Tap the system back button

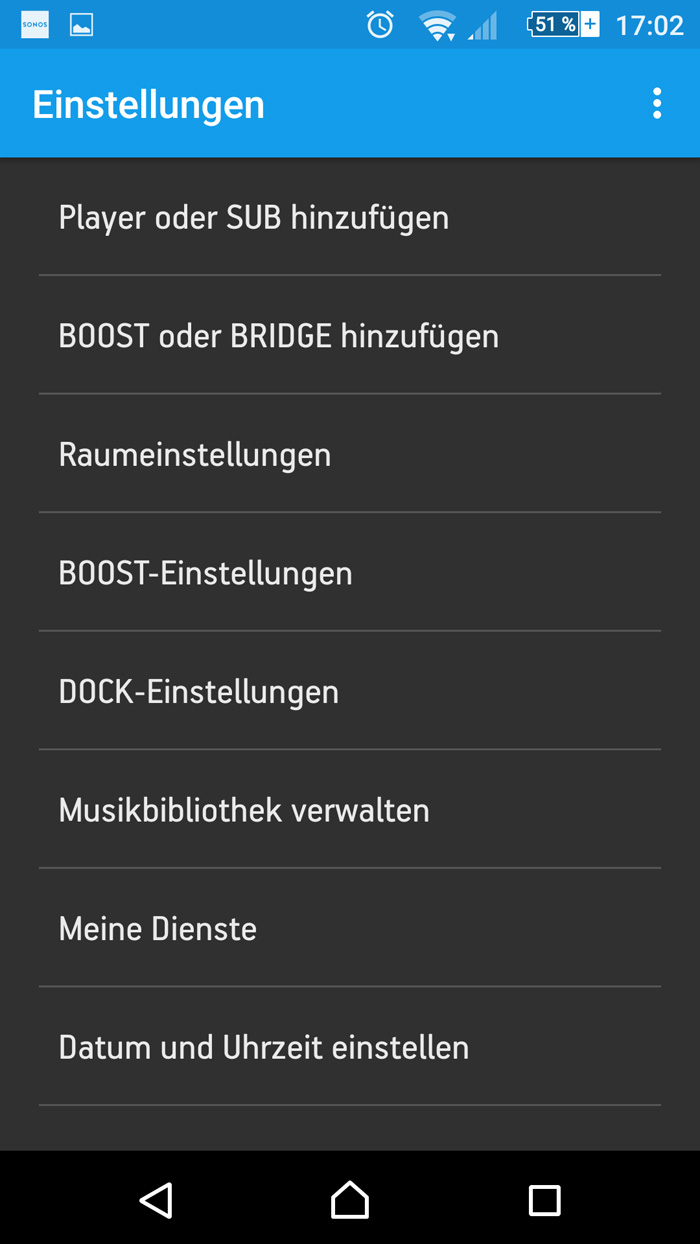156,1199
